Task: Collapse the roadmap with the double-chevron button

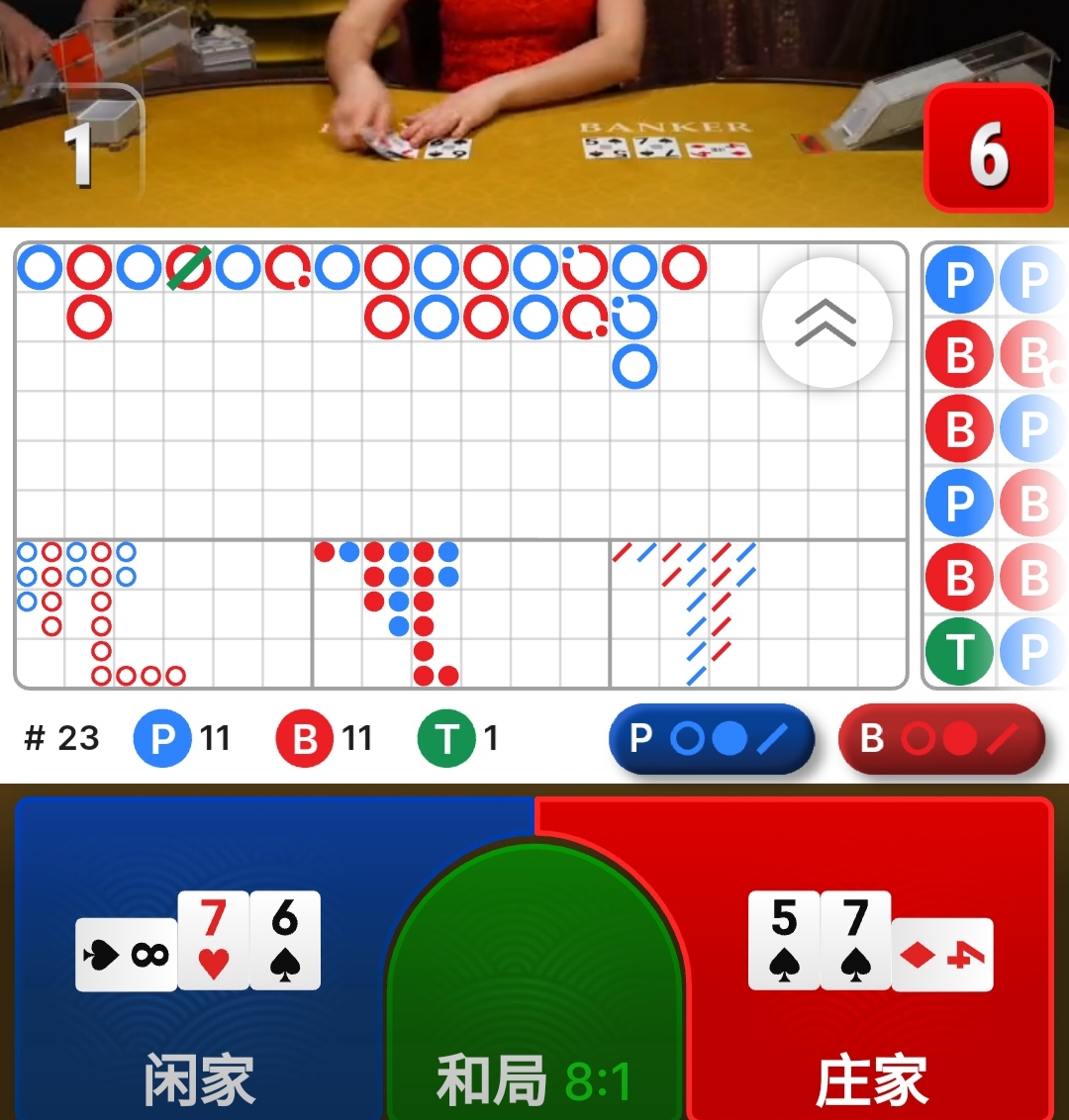Action: point(826,323)
